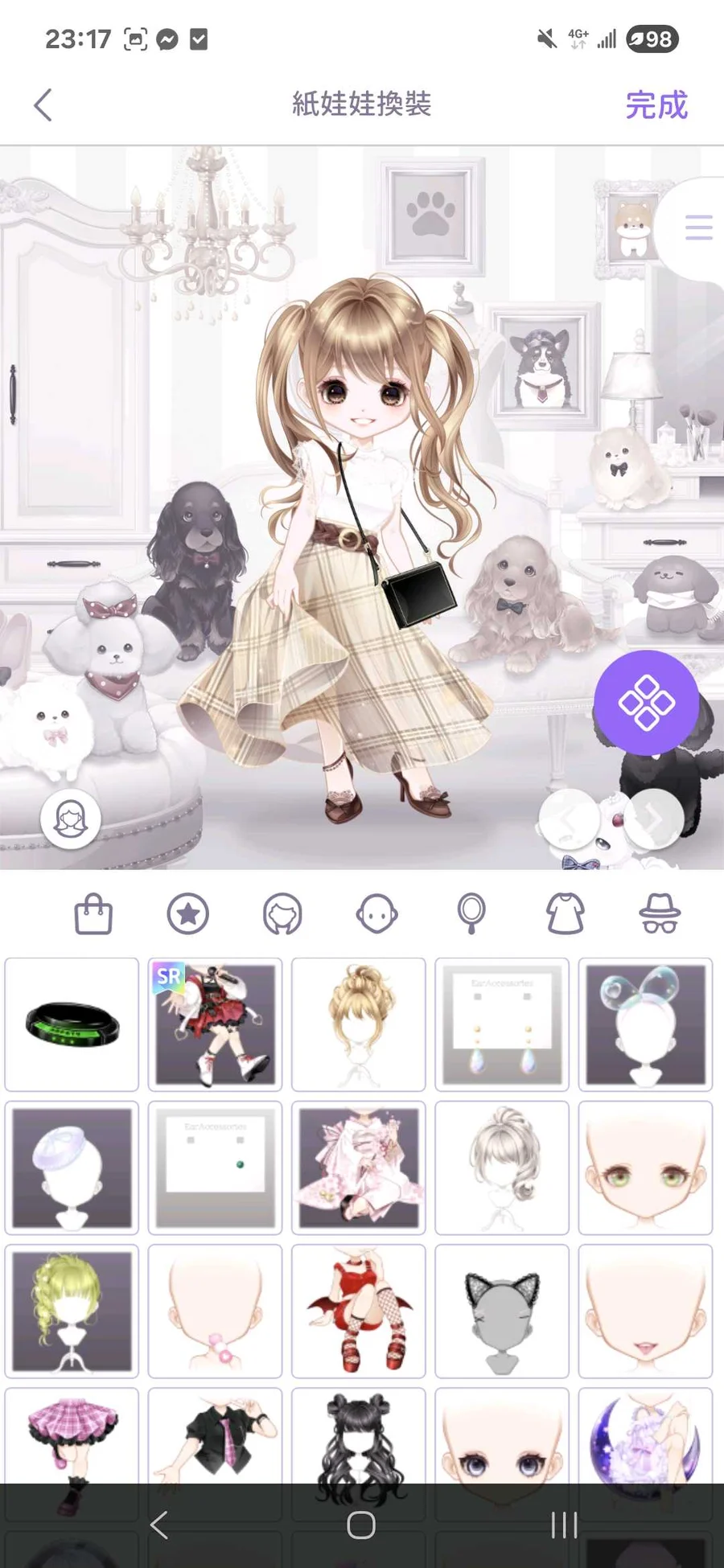The width and height of the screenshot is (724, 1568).
Task: Switch to the hand mirror category tab
Action: (471, 914)
